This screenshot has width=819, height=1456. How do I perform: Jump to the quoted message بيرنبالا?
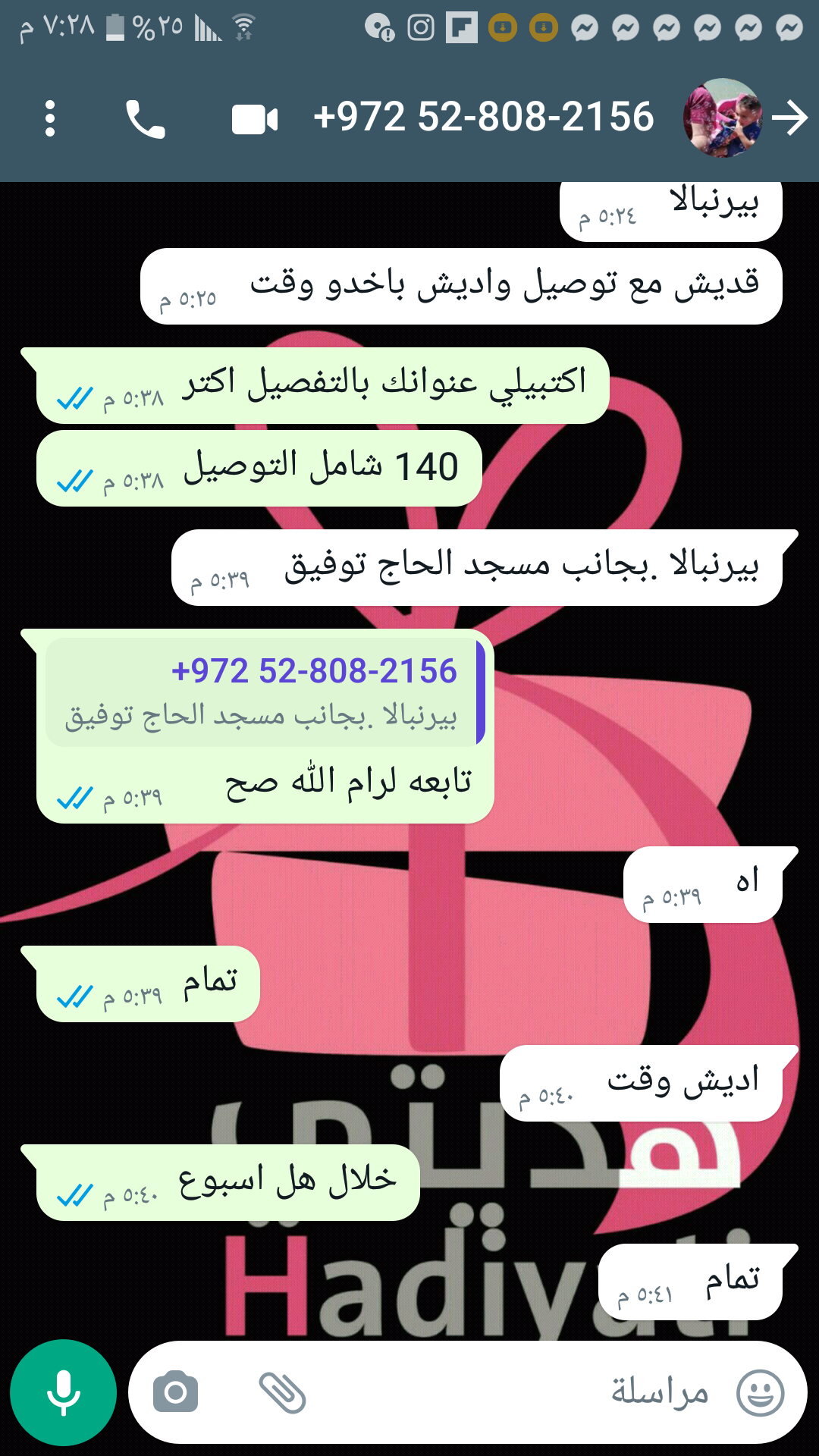[x=262, y=693]
